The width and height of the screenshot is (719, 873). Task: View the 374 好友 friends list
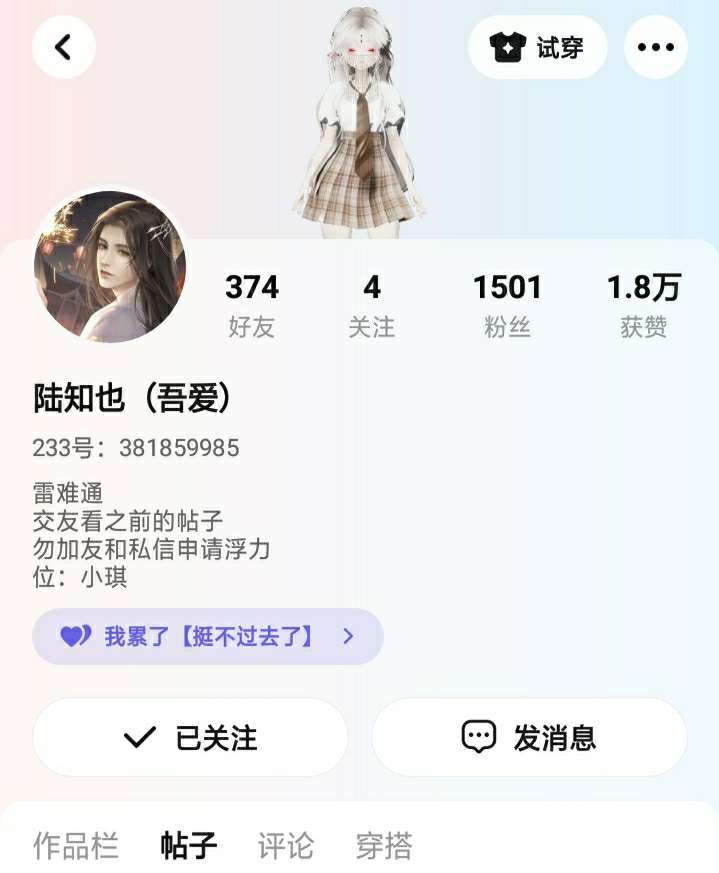(251, 305)
